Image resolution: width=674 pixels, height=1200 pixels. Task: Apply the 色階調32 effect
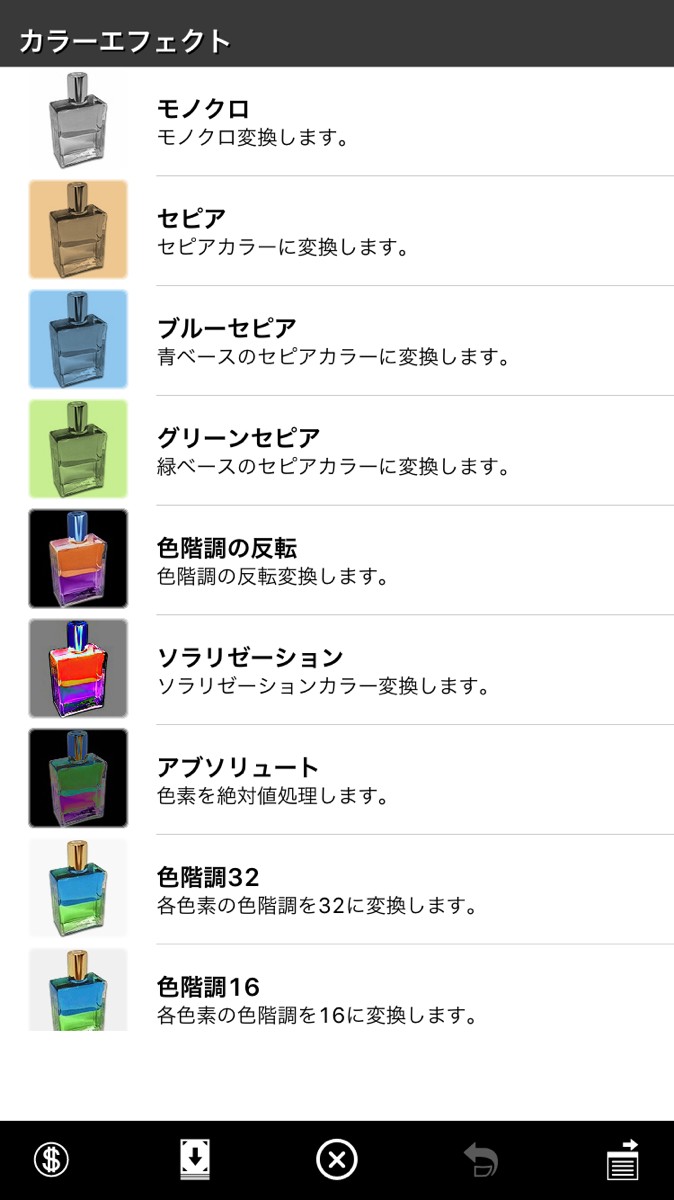337,890
